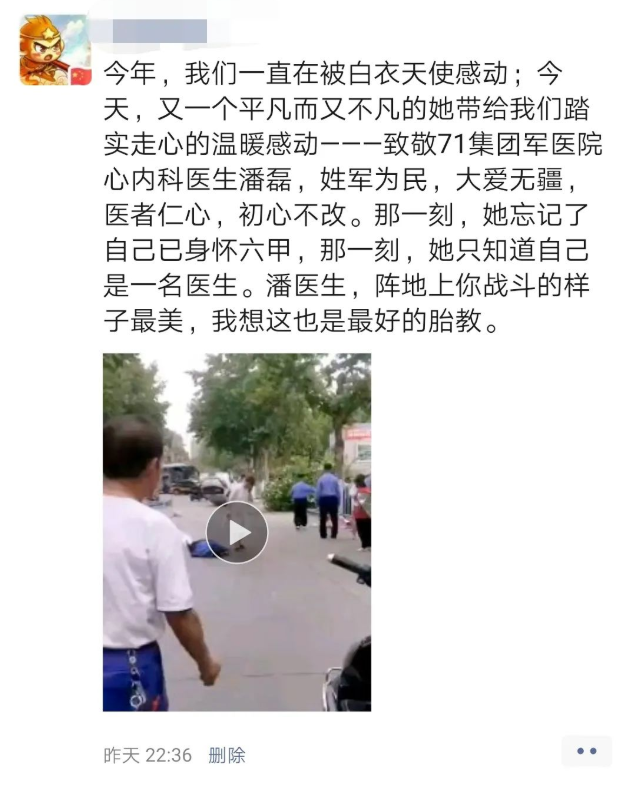The image size is (626, 785).
Task: Play the video in the post
Action: [237, 532]
